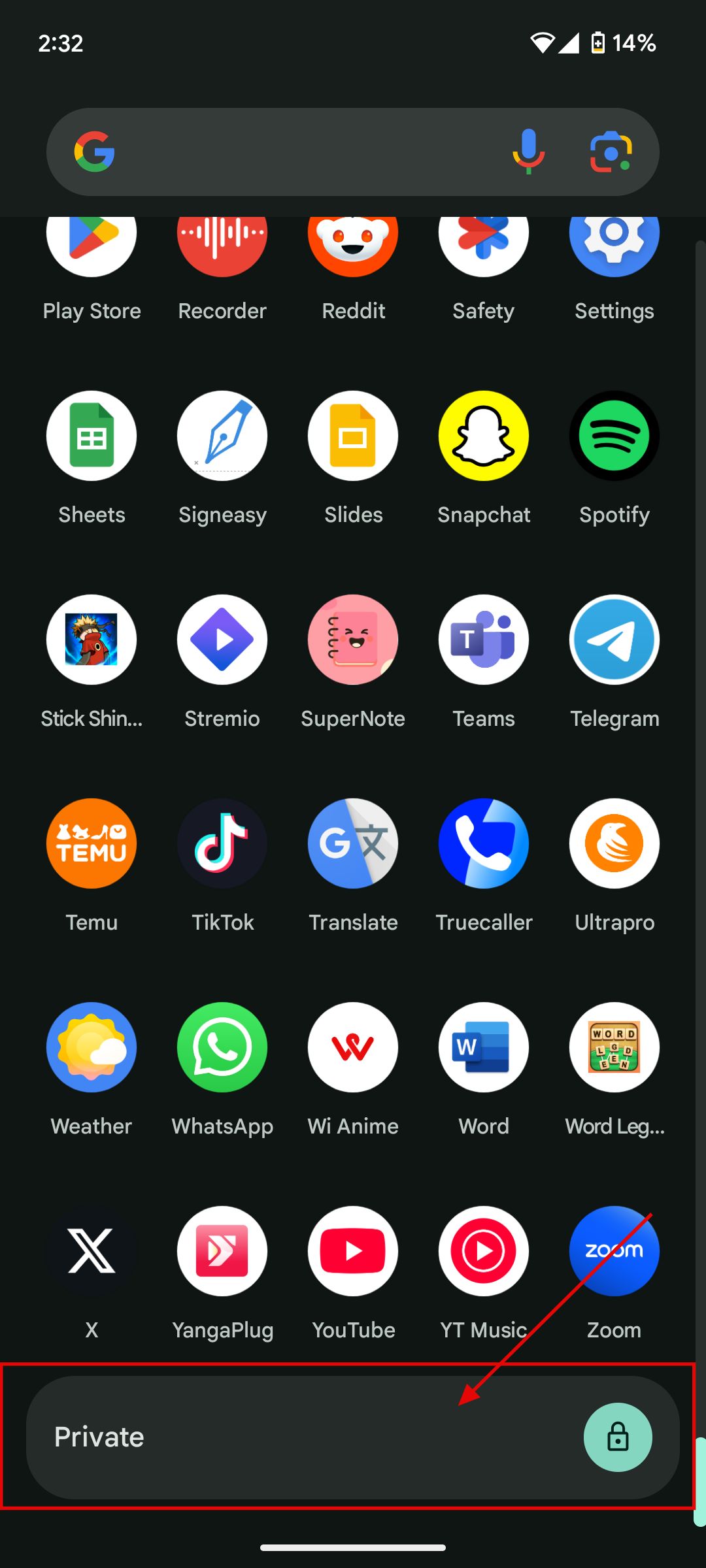Launch the Telegram app
Viewport: 706px width, 1568px height.
tap(614, 640)
